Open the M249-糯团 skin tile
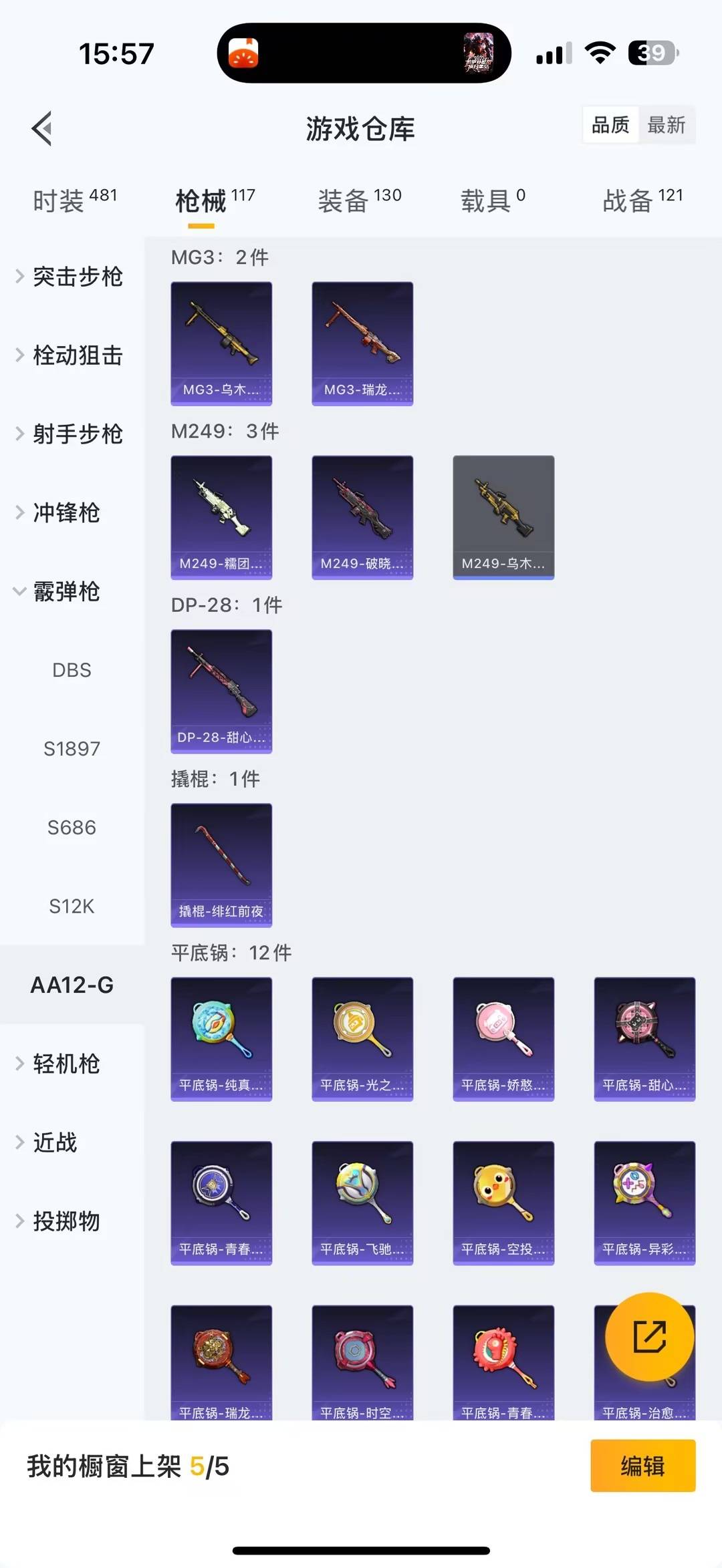 pyautogui.click(x=221, y=517)
